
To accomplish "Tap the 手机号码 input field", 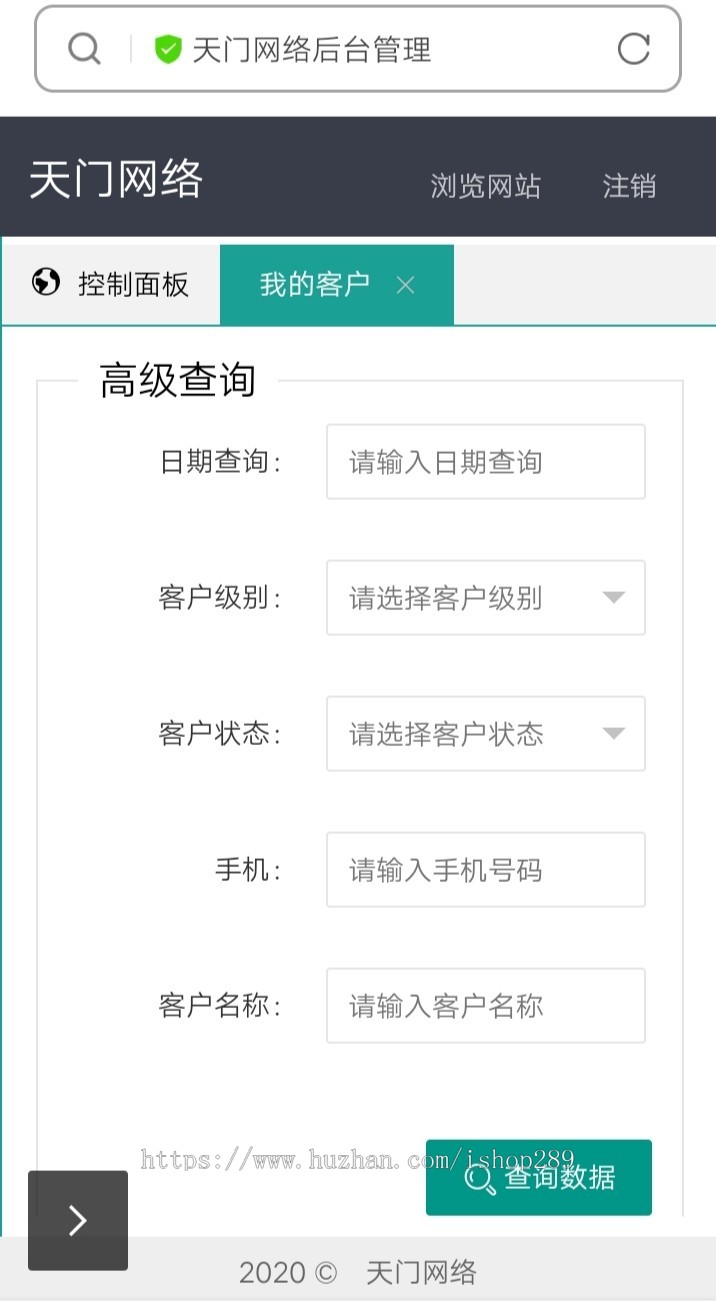I will 485,870.
